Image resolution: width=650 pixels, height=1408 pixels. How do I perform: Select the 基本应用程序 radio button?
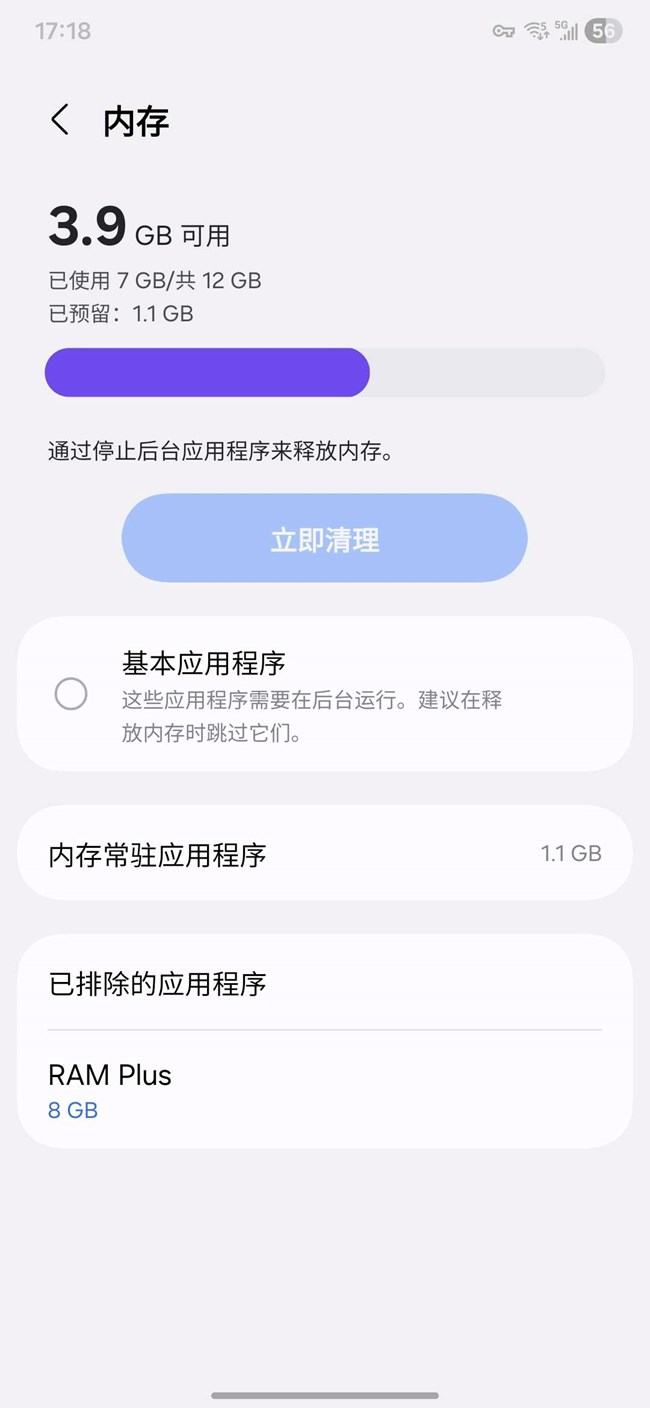[x=71, y=694]
